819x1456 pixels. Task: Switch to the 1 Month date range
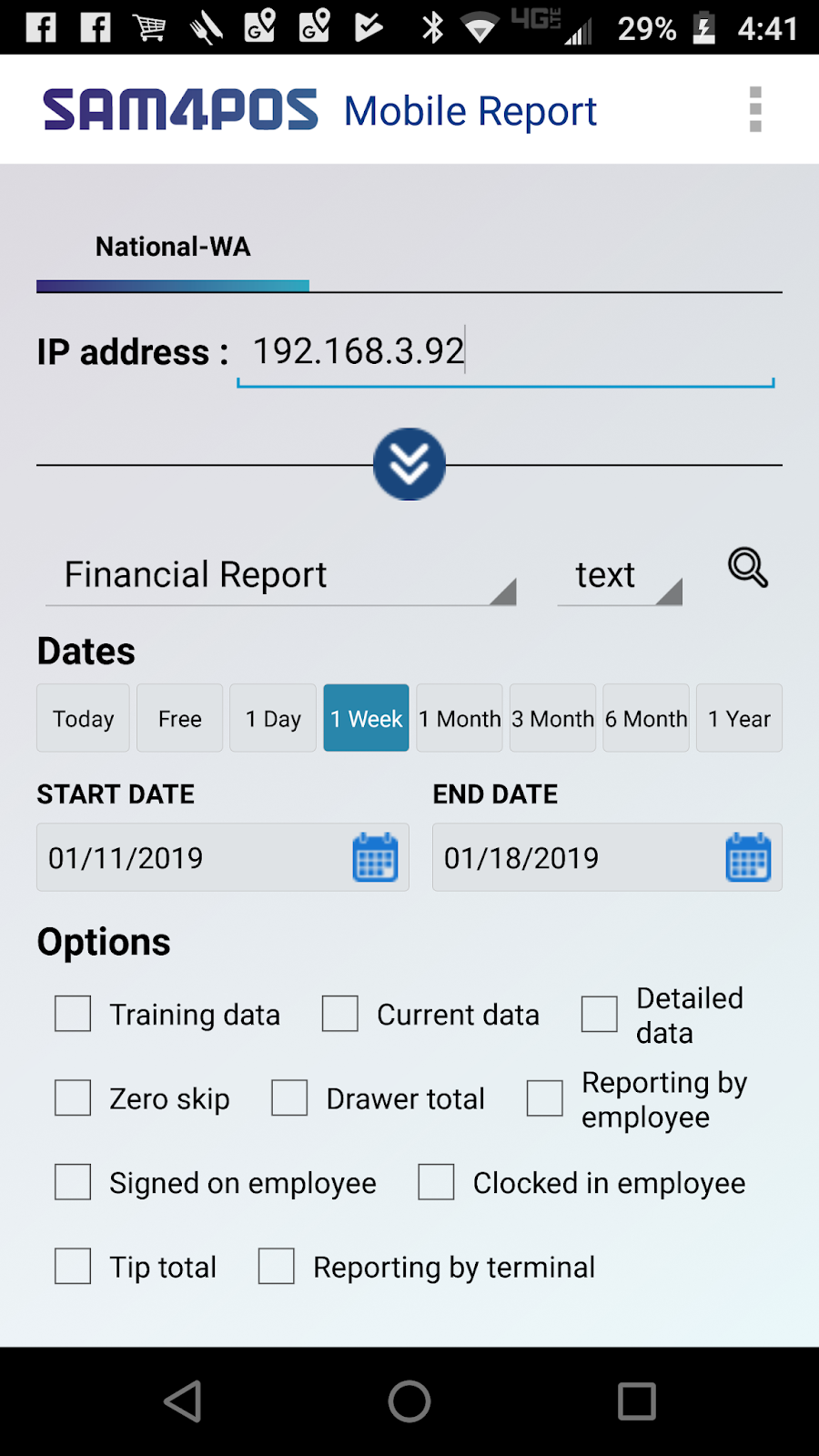pyautogui.click(x=459, y=718)
